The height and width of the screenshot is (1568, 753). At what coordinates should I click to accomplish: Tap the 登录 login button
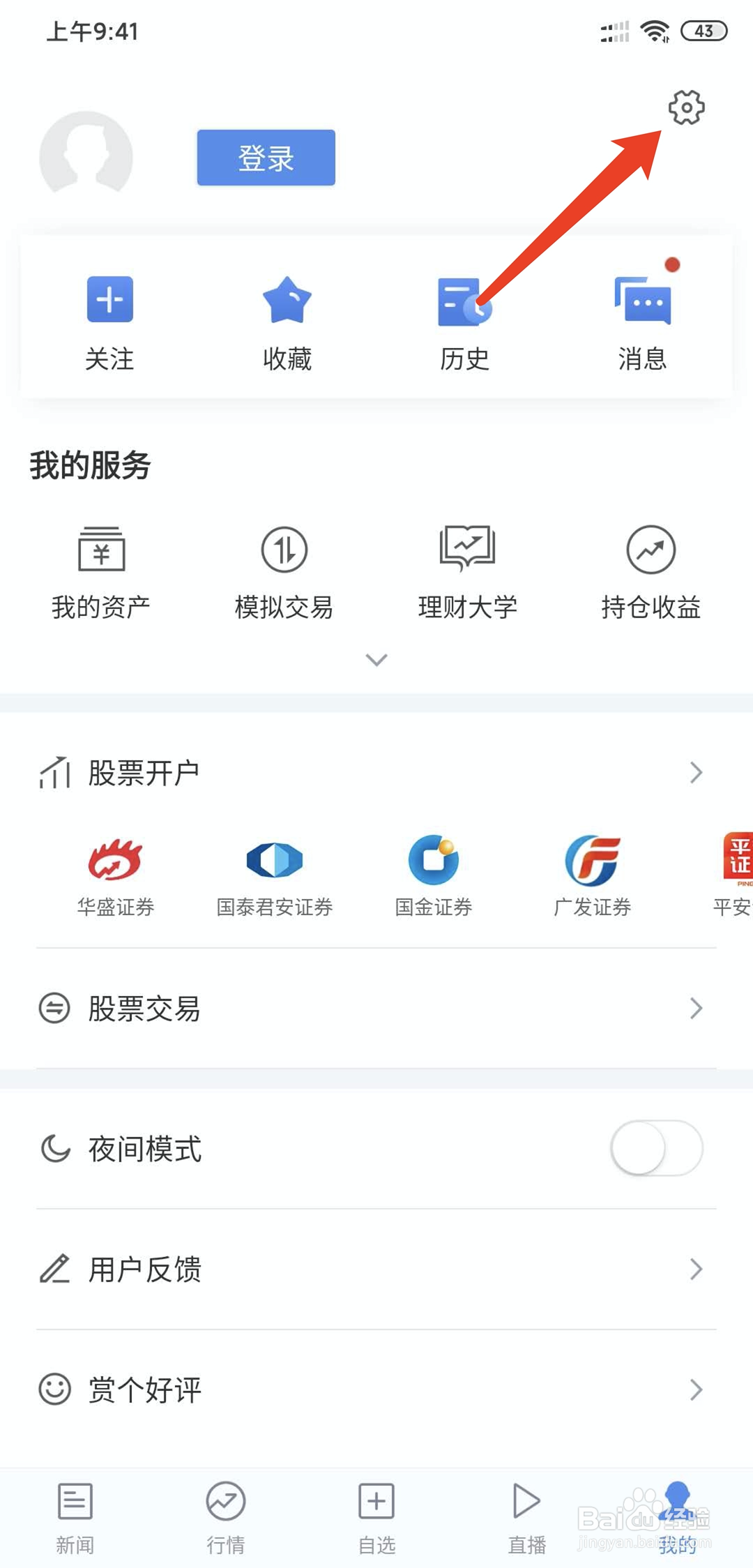point(266,158)
